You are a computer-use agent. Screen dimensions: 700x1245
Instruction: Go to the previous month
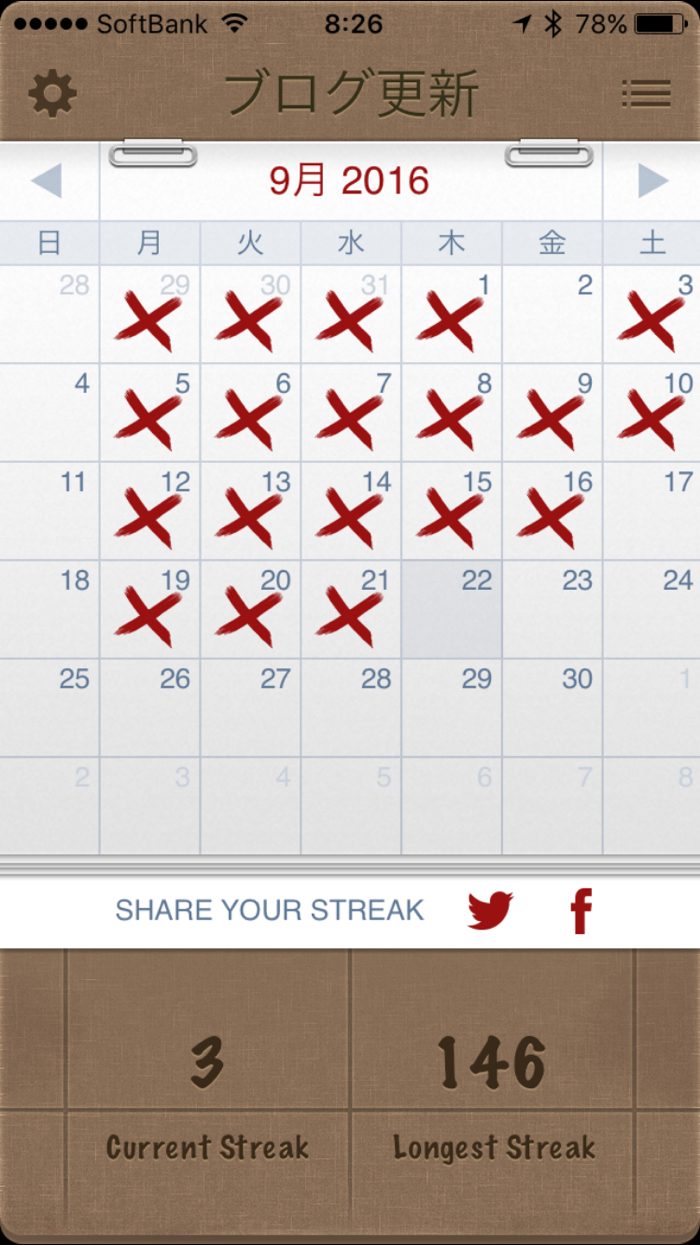[x=47, y=181]
